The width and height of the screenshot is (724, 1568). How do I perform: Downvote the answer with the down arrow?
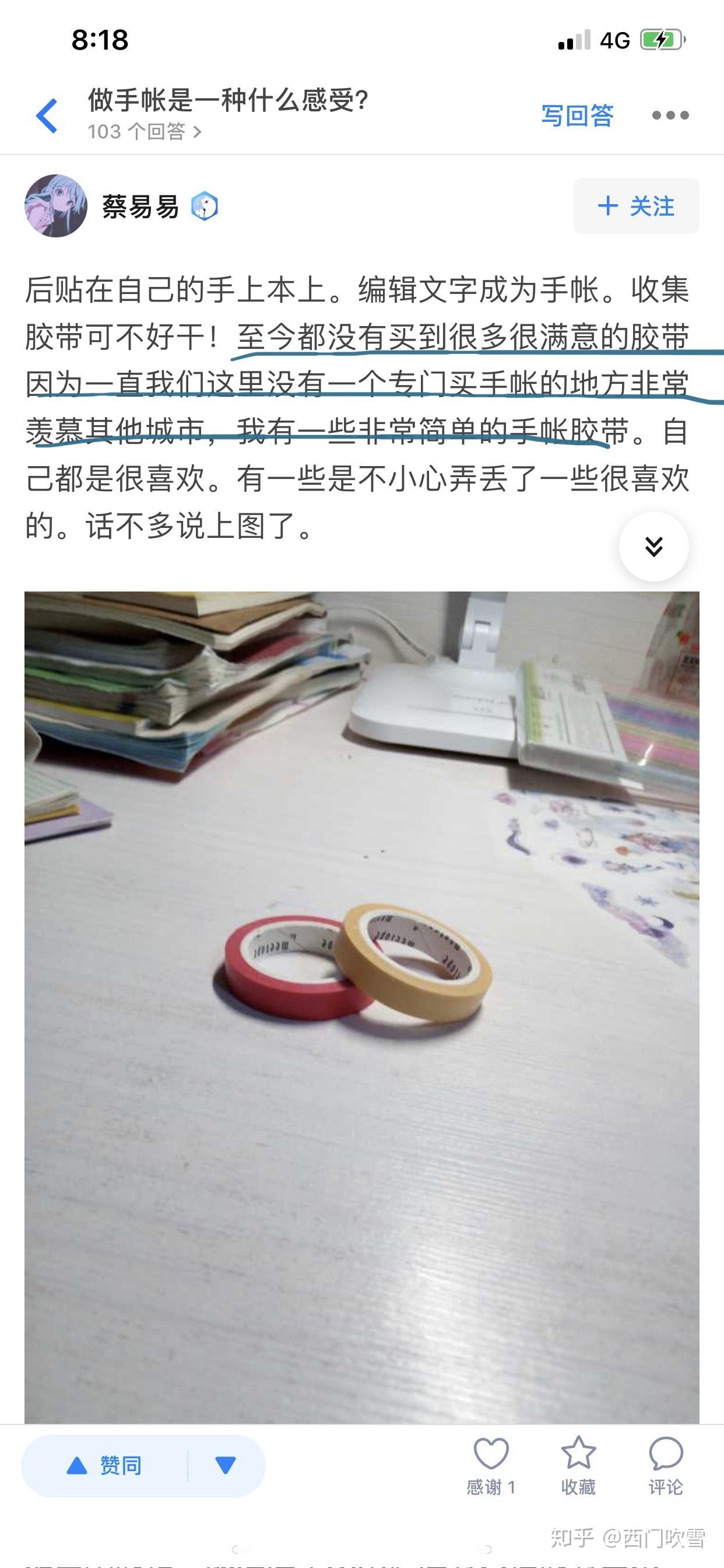[x=226, y=1466]
